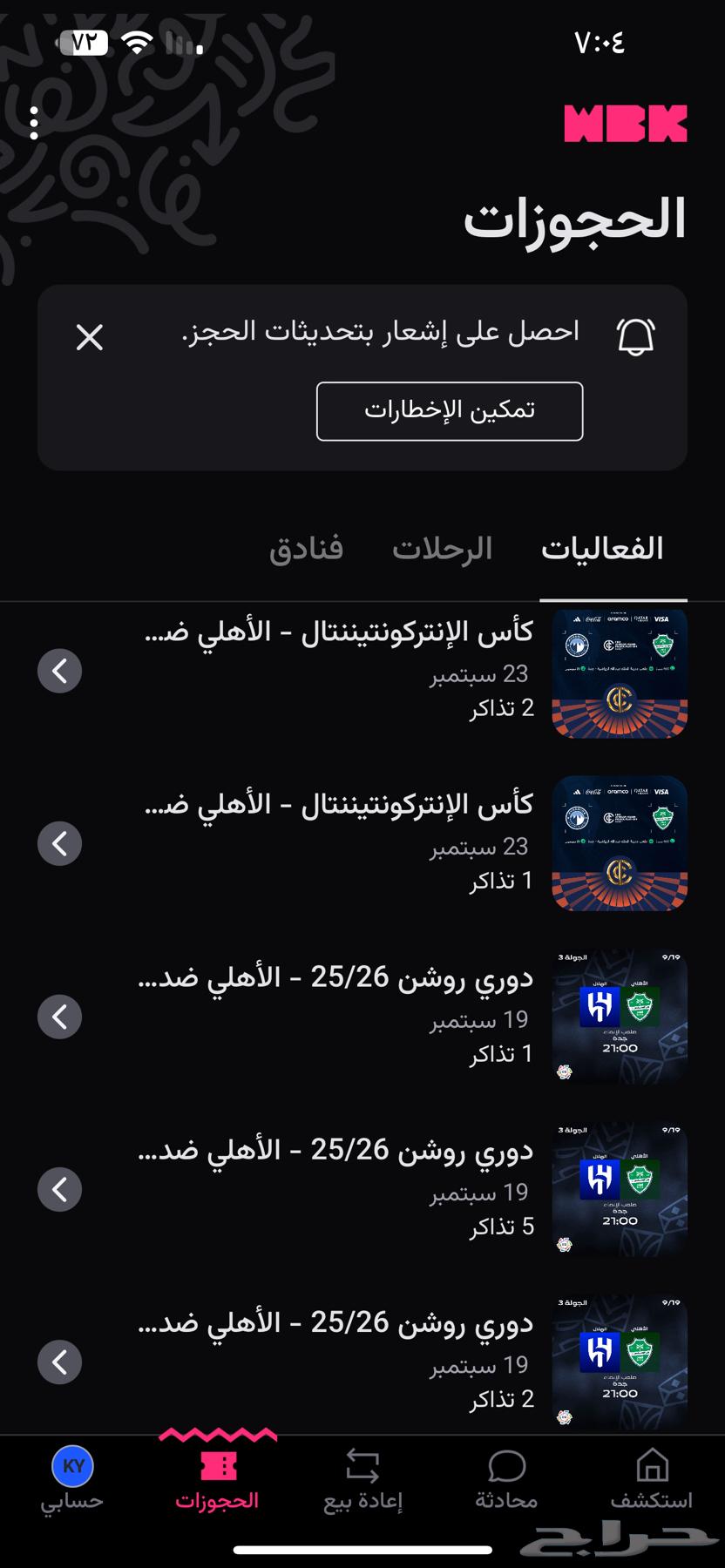Open the WBK logo in the header

pyautogui.click(x=626, y=123)
